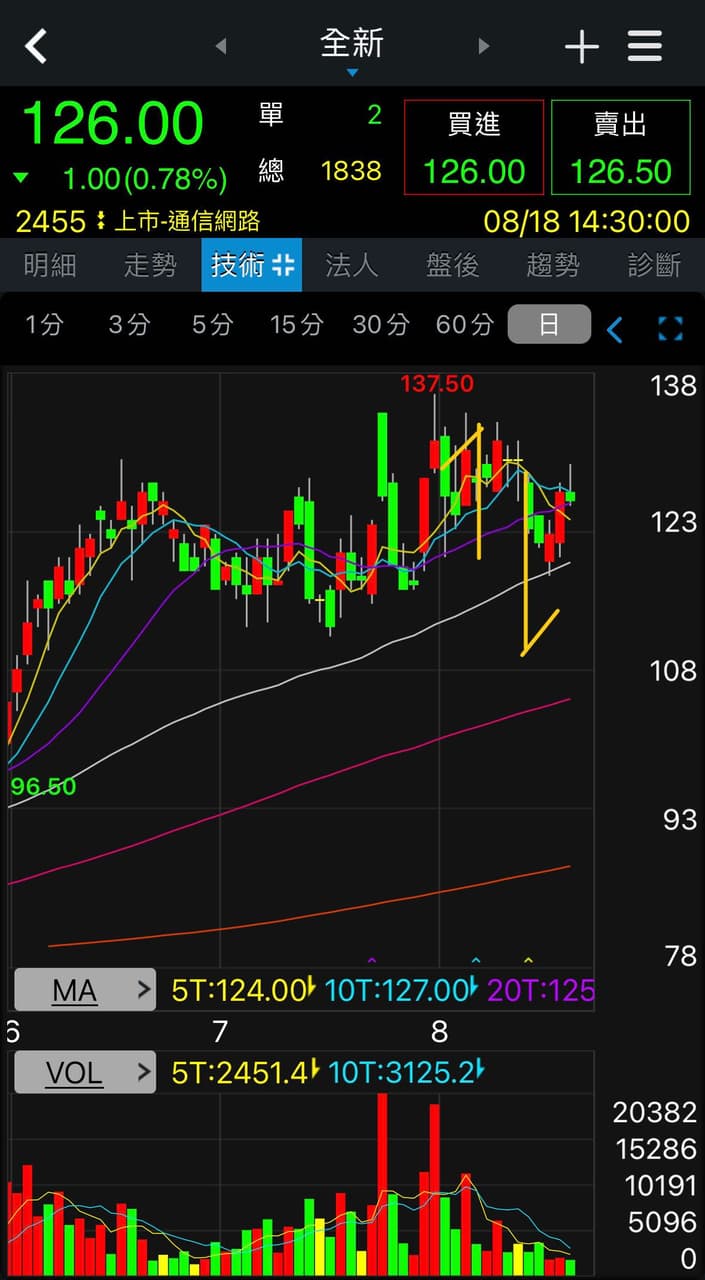Switch to the previous stock arrow
The image size is (705, 1280).
point(221,46)
